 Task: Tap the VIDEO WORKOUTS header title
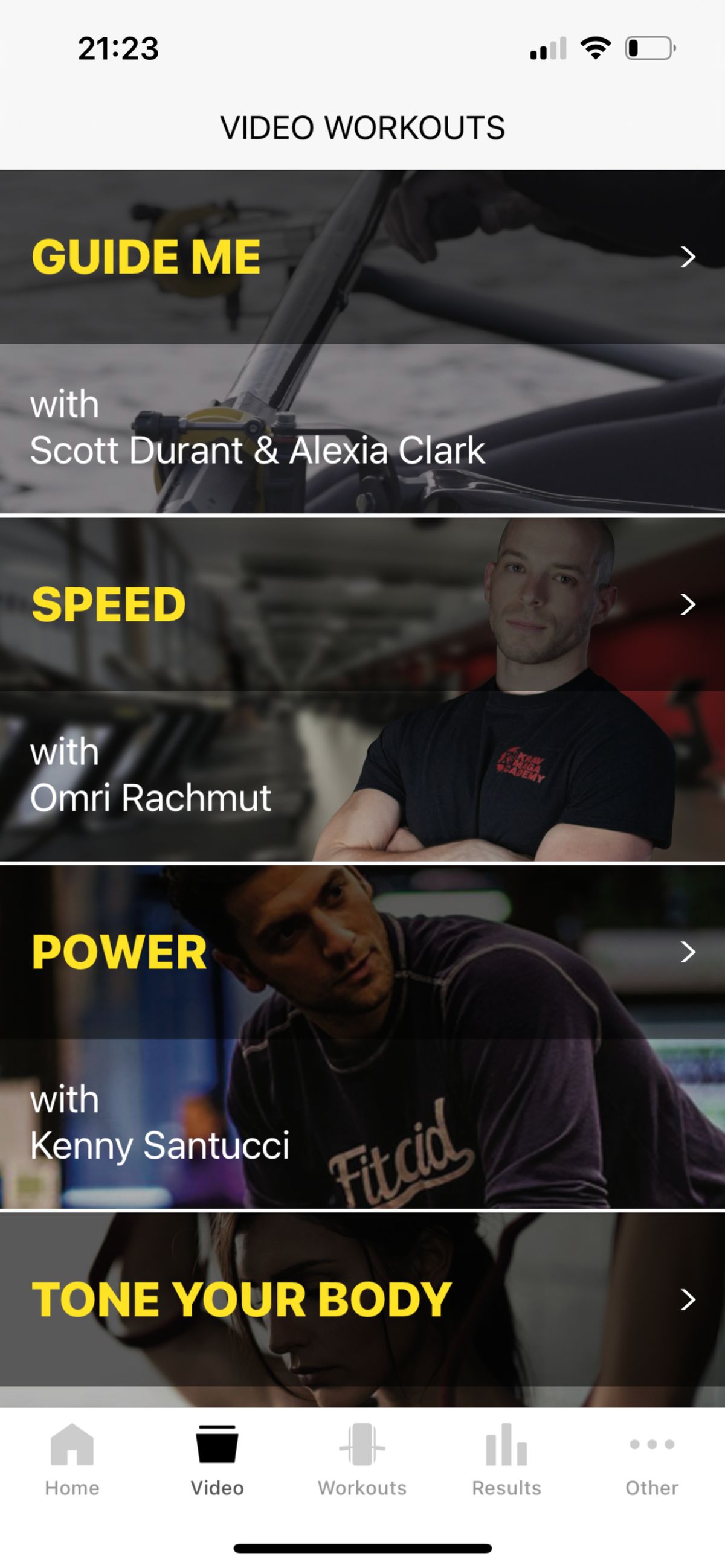pyautogui.click(x=362, y=128)
